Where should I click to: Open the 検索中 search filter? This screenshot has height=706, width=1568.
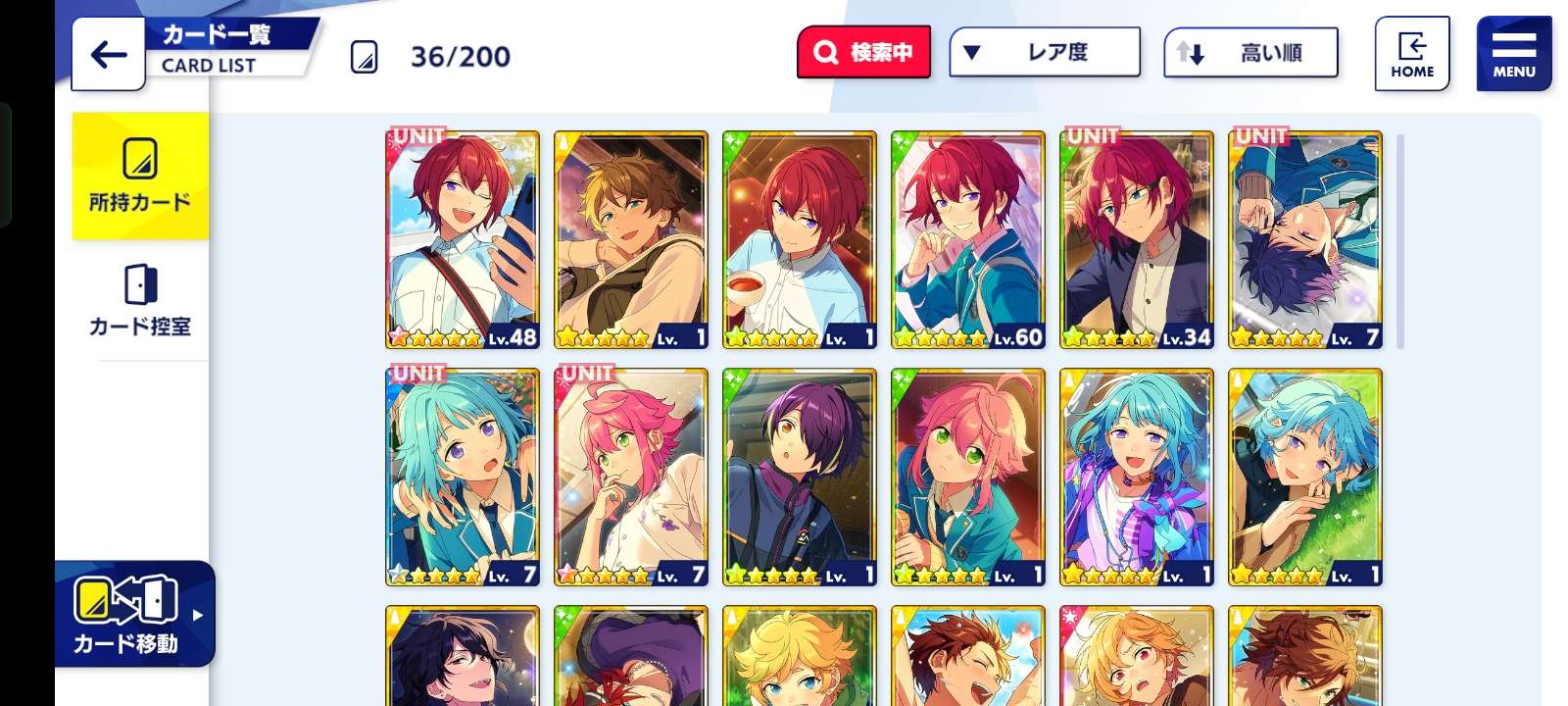863,52
